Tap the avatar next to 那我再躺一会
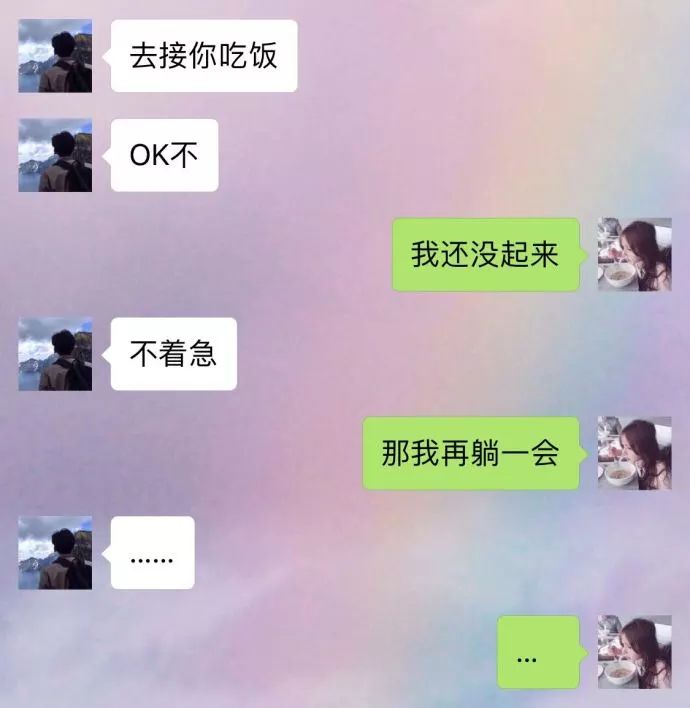This screenshot has width=690, height=708. (634, 453)
